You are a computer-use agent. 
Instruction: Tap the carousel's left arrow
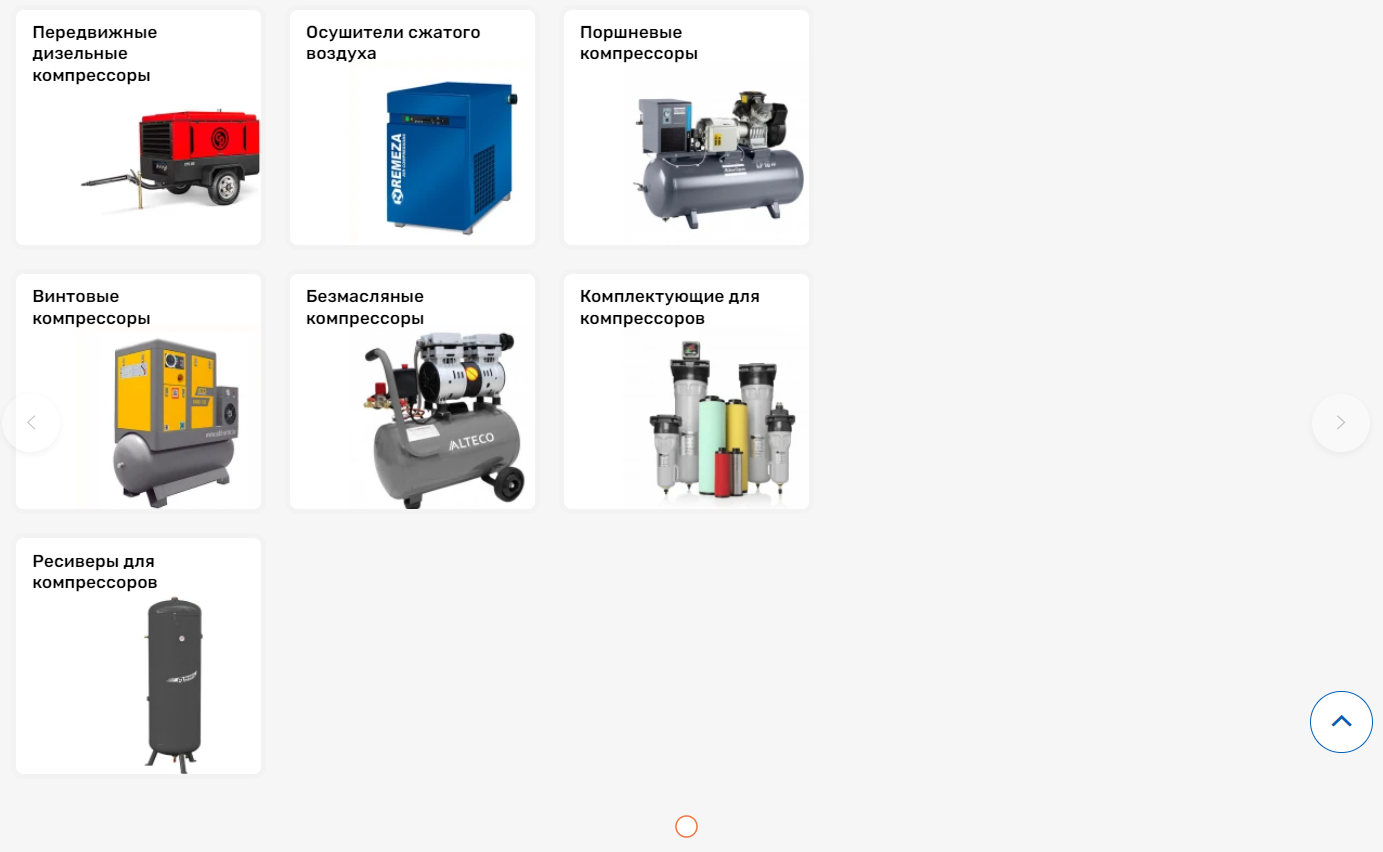pos(31,423)
